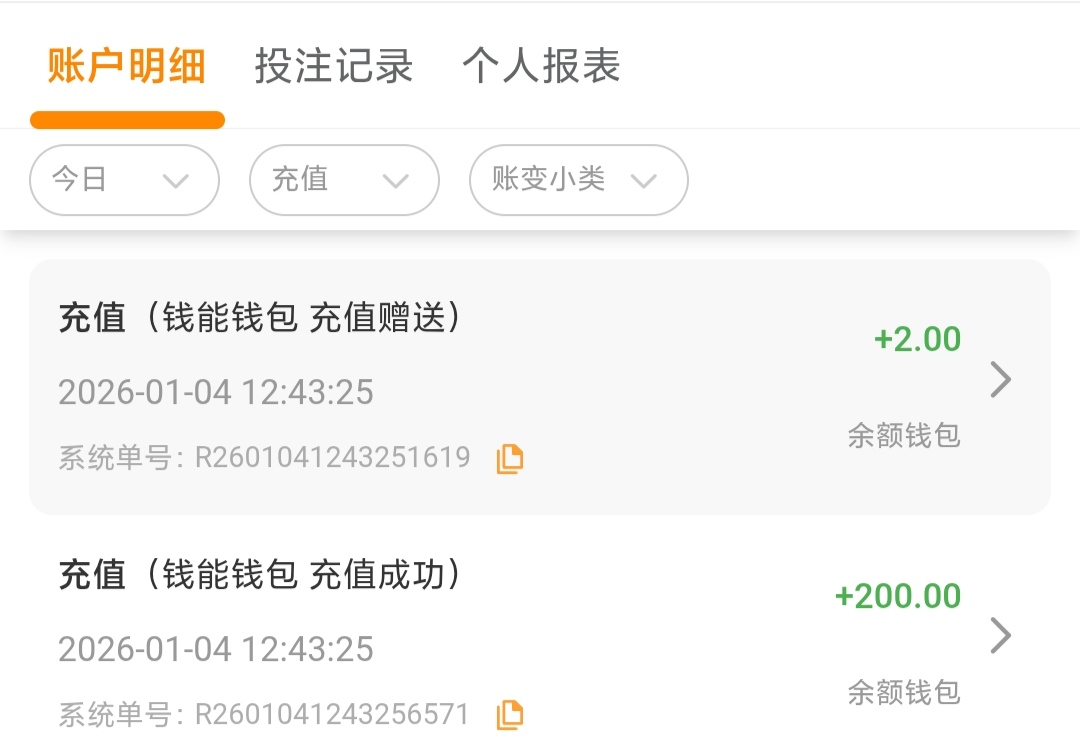Copy order number R2601041243251619

[x=510, y=458]
